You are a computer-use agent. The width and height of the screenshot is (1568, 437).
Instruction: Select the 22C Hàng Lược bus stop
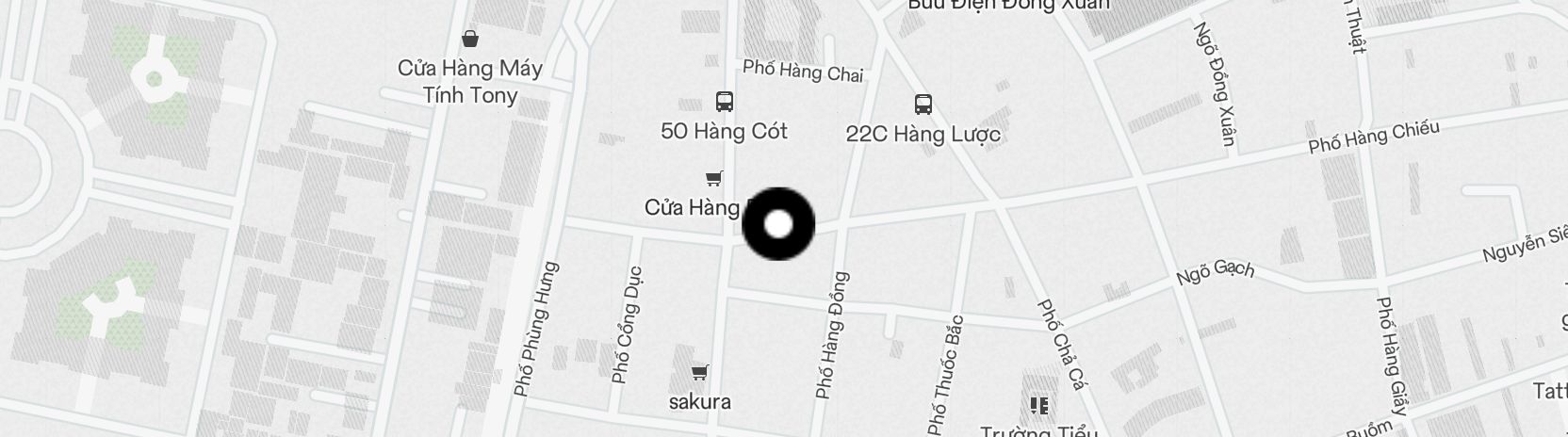923,105
